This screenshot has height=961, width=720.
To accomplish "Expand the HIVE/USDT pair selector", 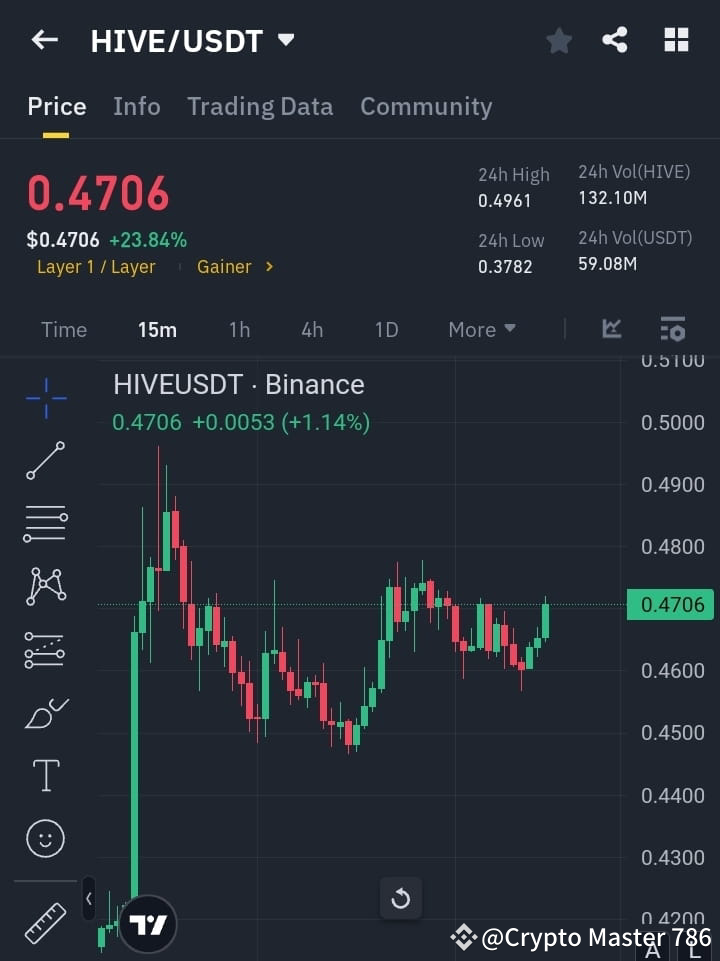I will pyautogui.click(x=286, y=40).
